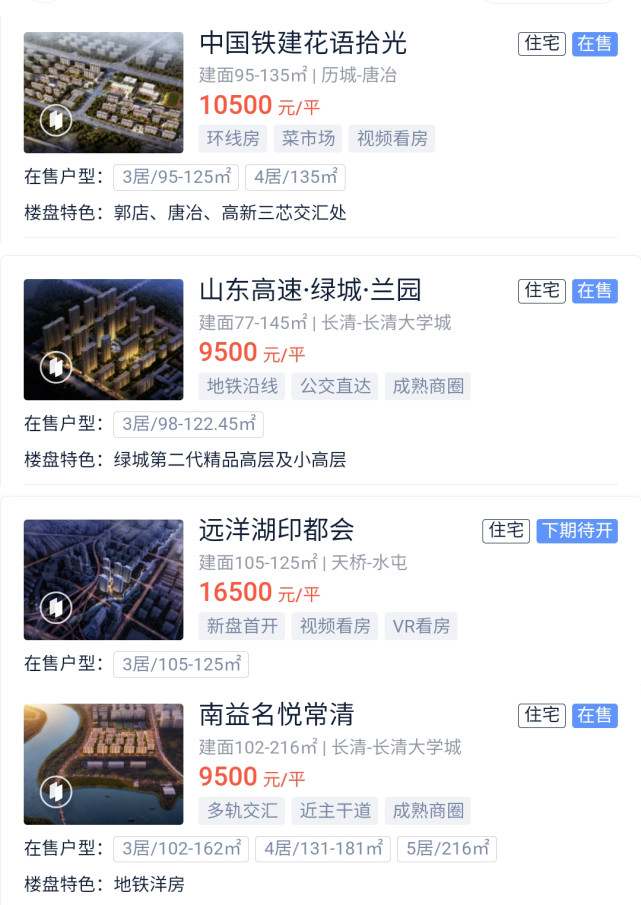Image resolution: width=641 pixels, height=905 pixels.
Task: Open the 远洋湖印都会 listing
Action: [x=276, y=530]
